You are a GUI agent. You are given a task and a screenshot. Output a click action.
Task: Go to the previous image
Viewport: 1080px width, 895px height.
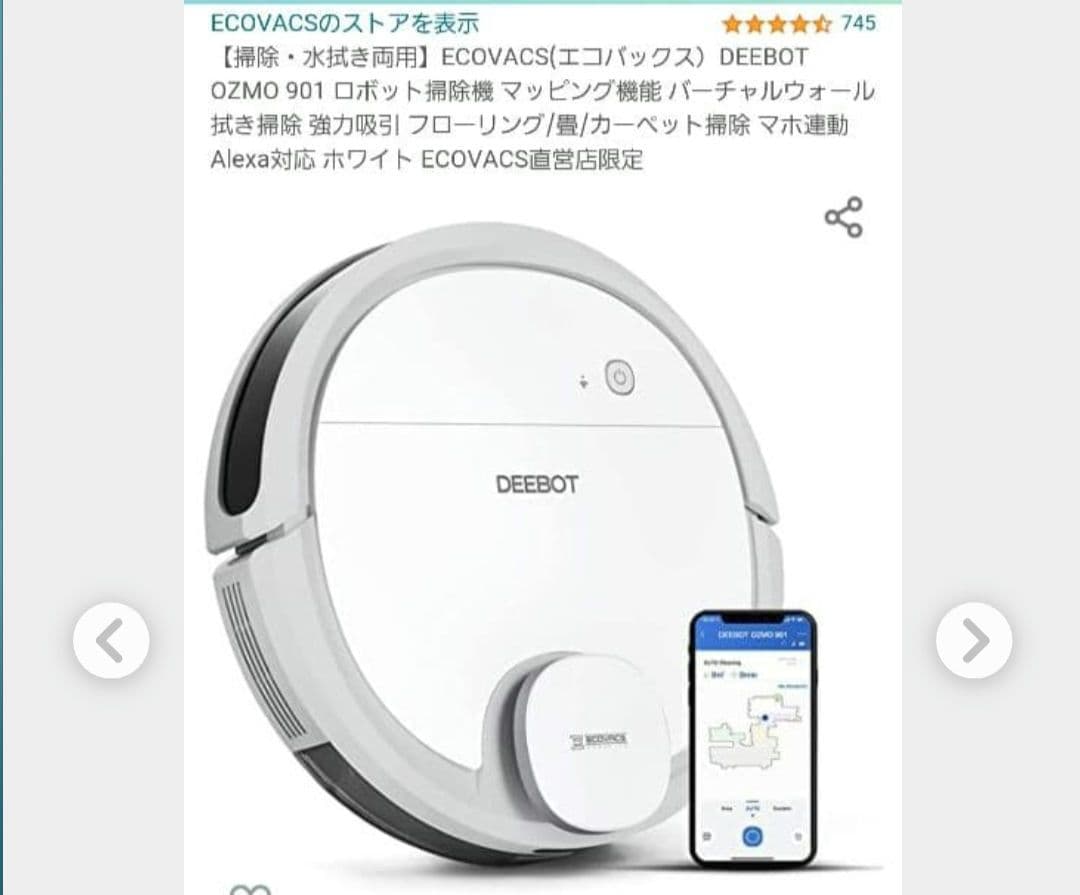pyautogui.click(x=111, y=641)
